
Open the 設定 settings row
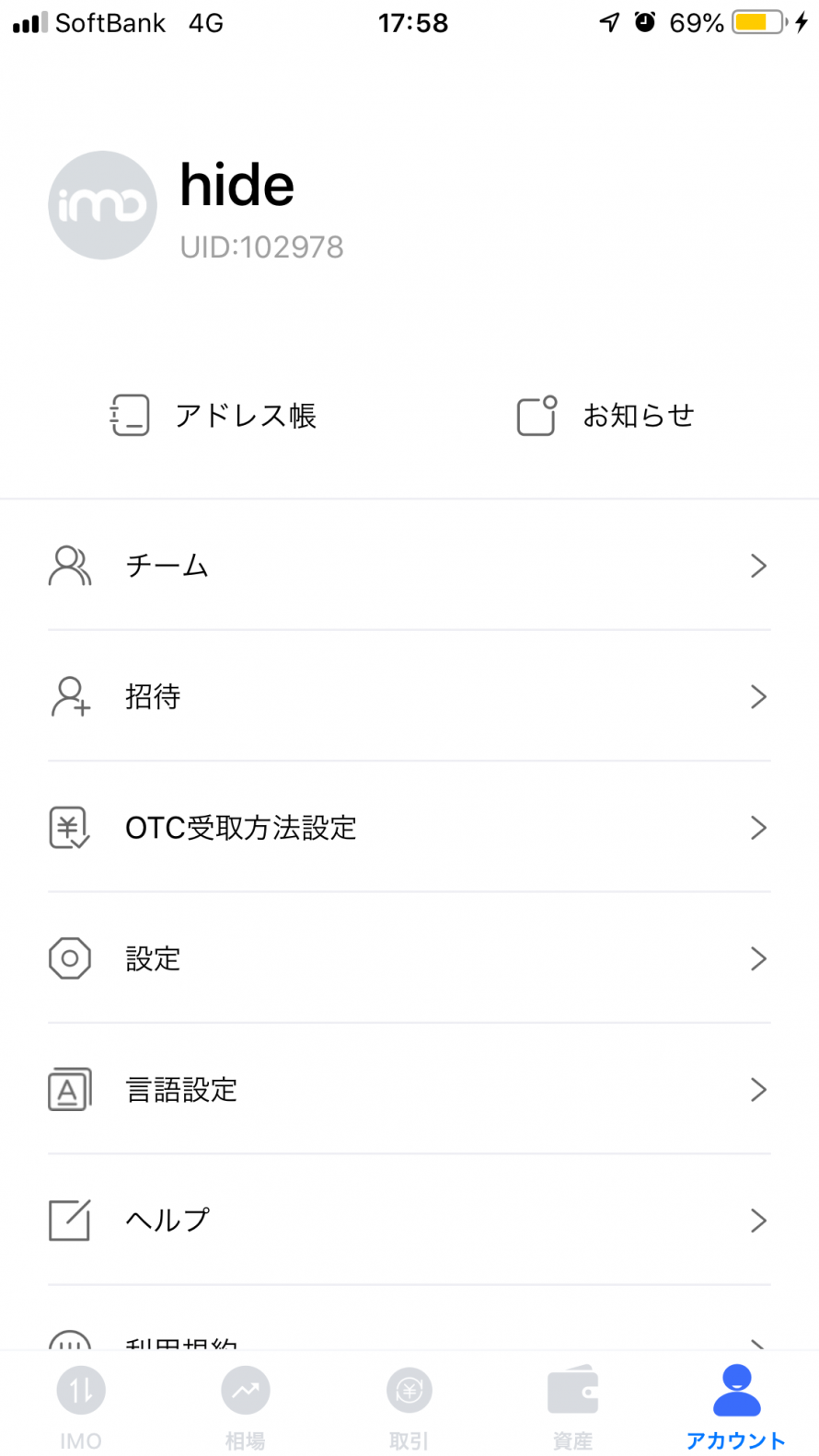coord(409,958)
